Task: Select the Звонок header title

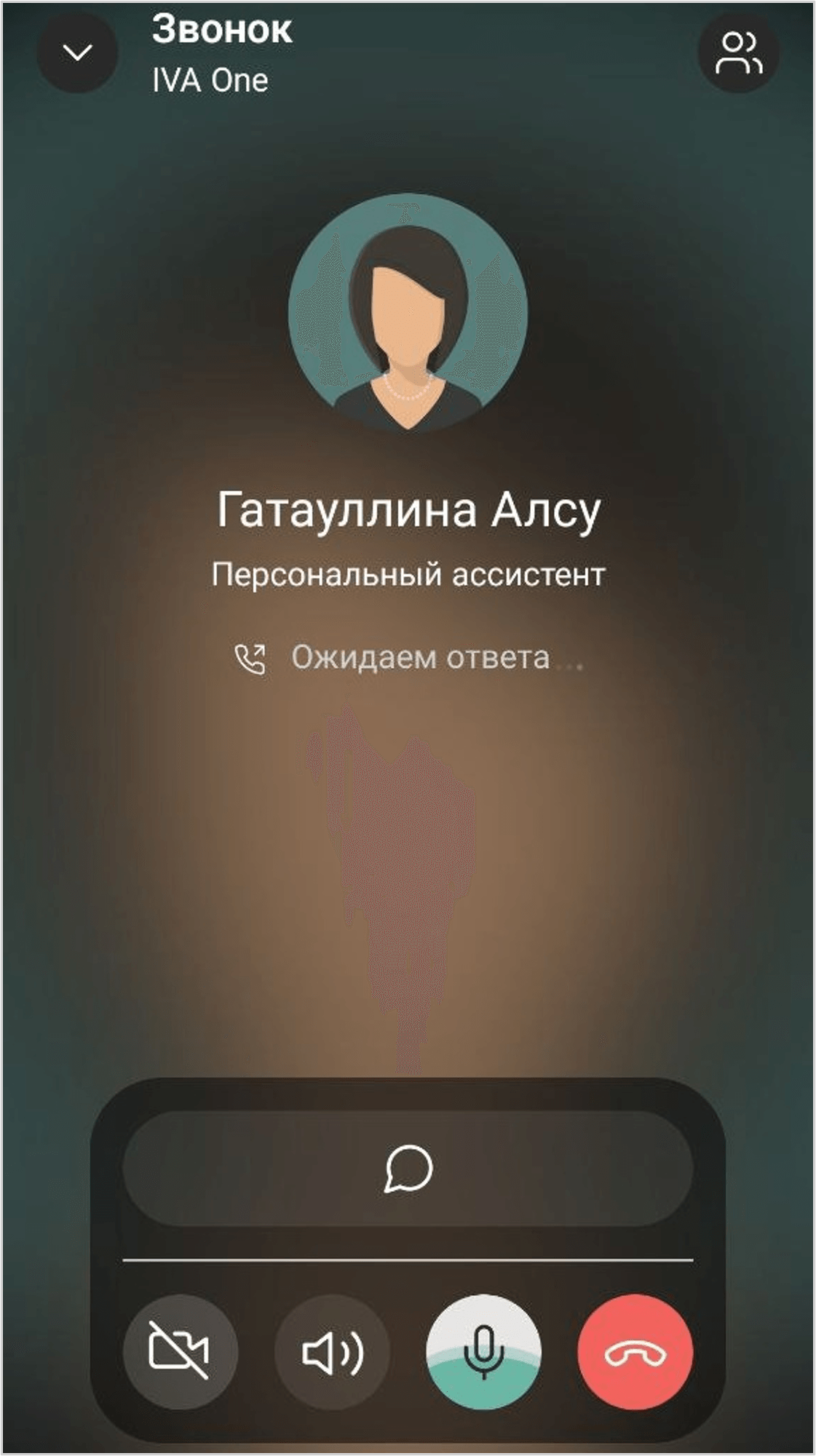Action: pyautogui.click(x=222, y=31)
